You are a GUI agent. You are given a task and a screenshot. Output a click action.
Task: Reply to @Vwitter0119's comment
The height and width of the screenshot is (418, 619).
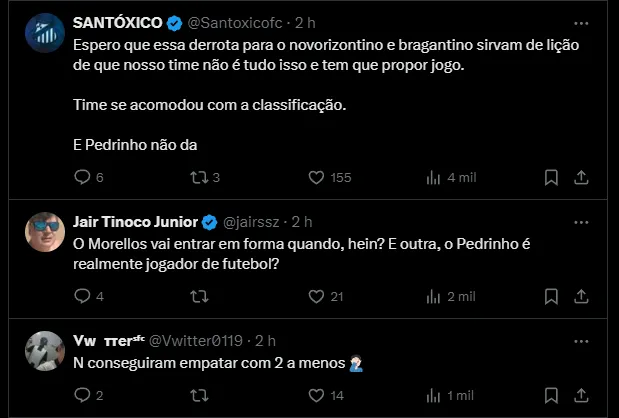click(84, 395)
